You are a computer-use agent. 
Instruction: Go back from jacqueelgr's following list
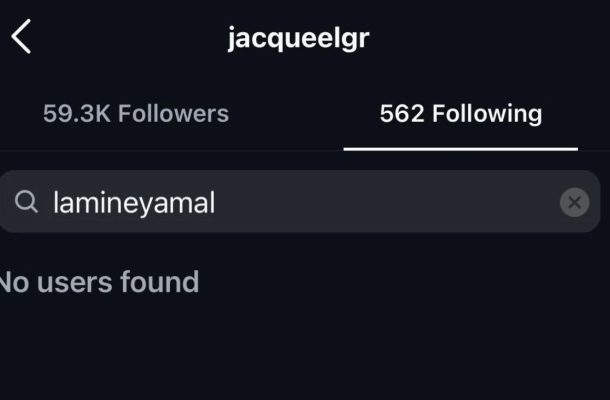(x=21, y=37)
